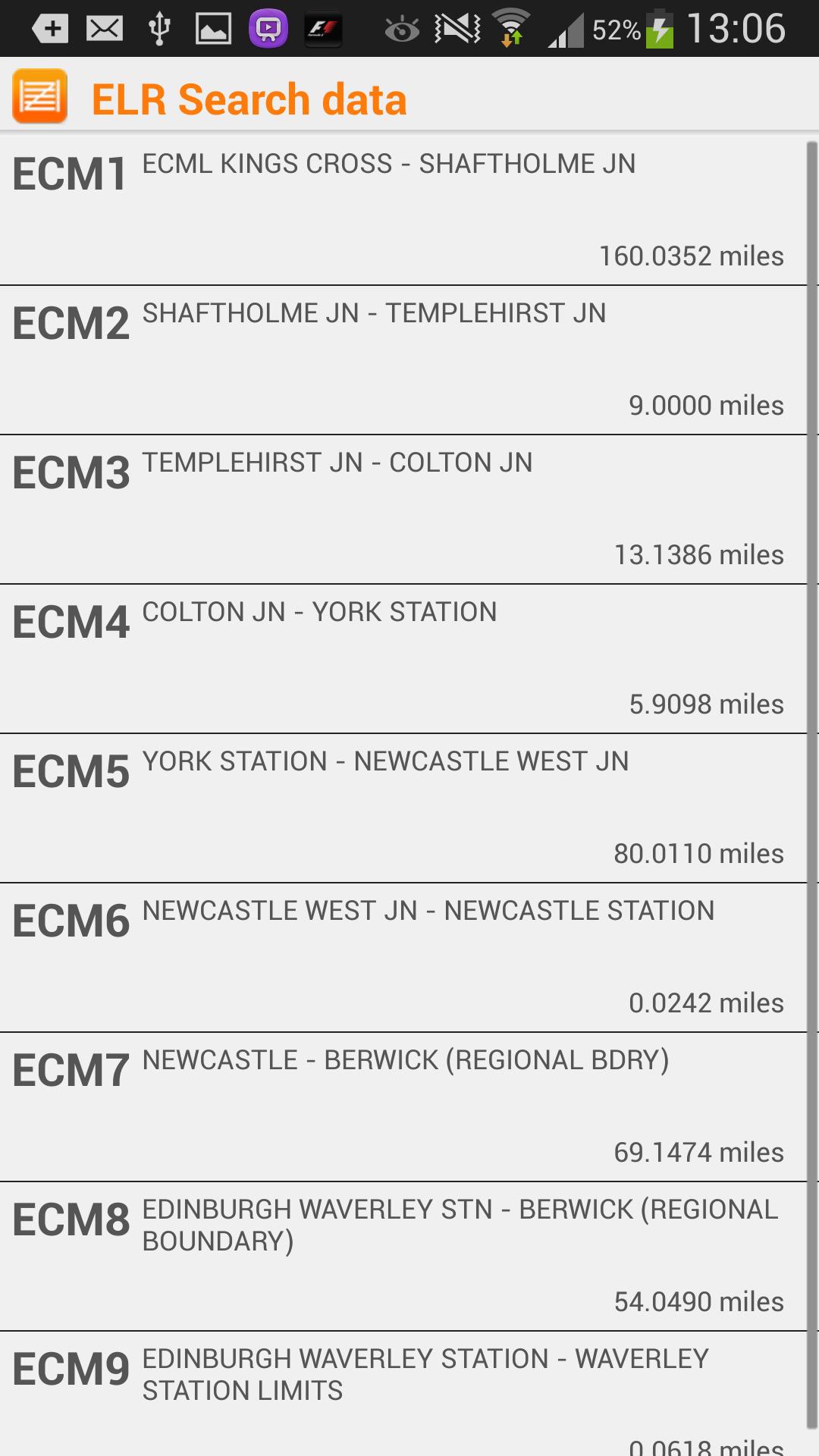Select the ECM7 Newcastle - Berwick entry

pyautogui.click(x=402, y=1106)
